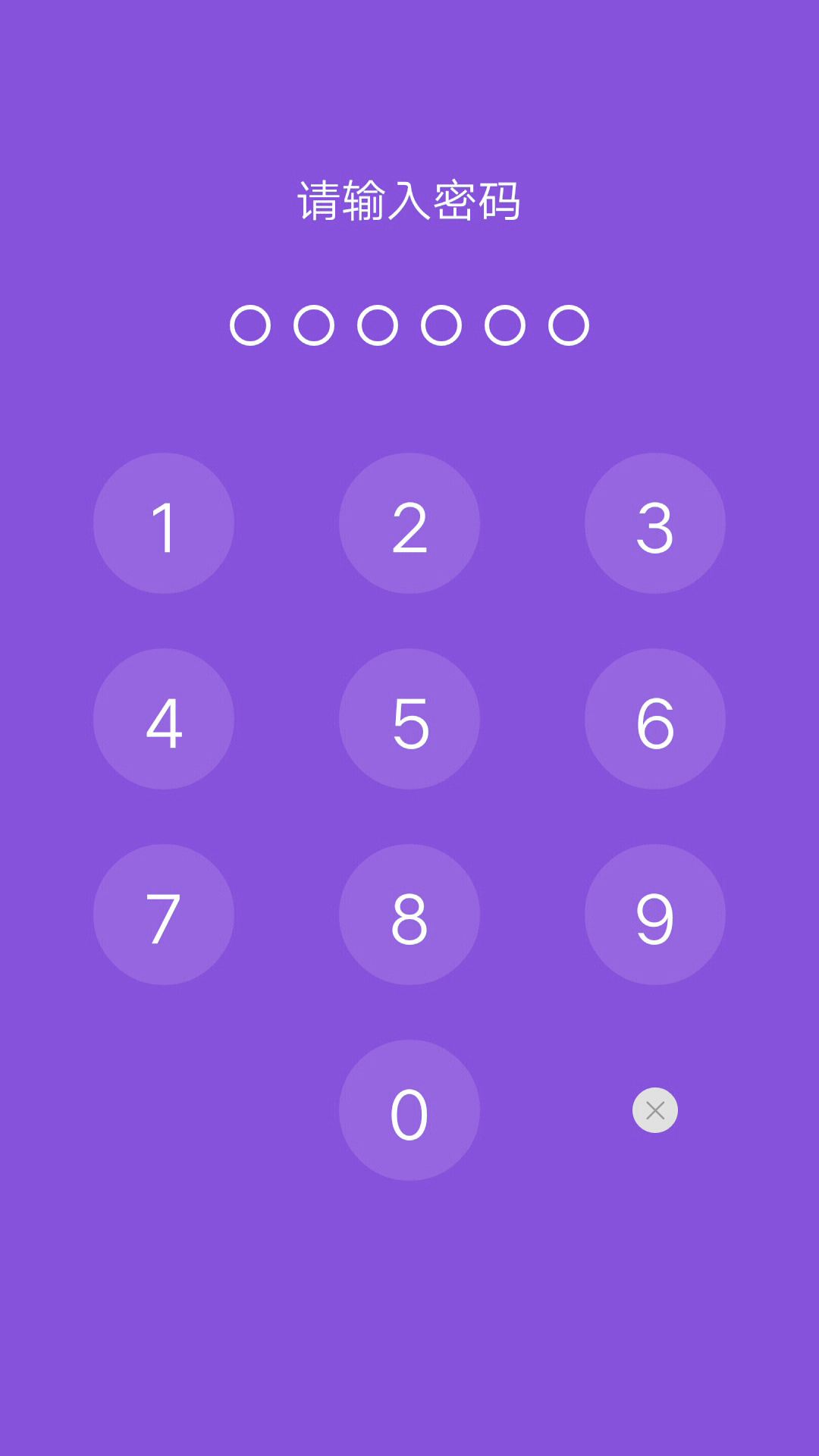Select digit 3 on the passcode pad
This screenshot has height=1456, width=819.
[655, 523]
